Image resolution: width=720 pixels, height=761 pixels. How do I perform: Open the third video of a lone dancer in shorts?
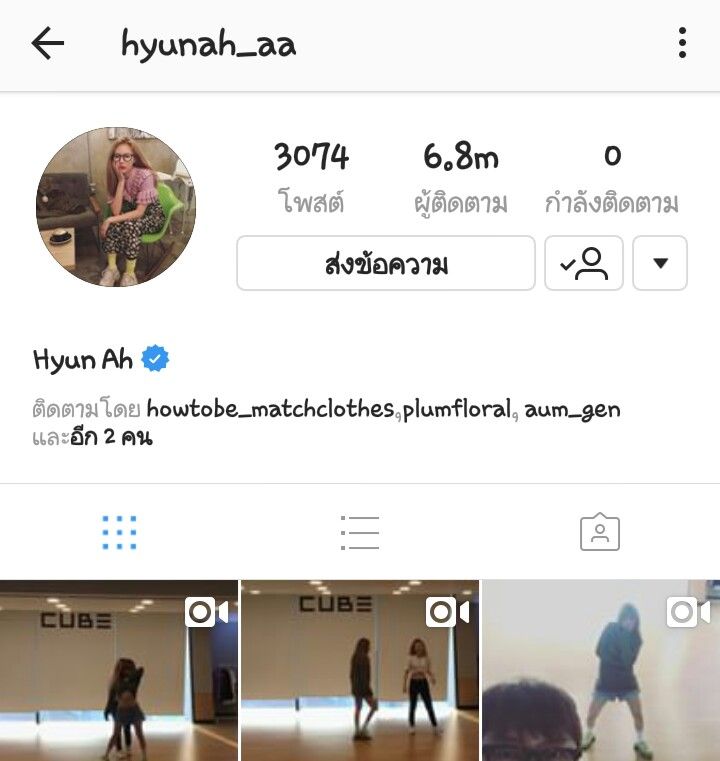click(x=601, y=670)
